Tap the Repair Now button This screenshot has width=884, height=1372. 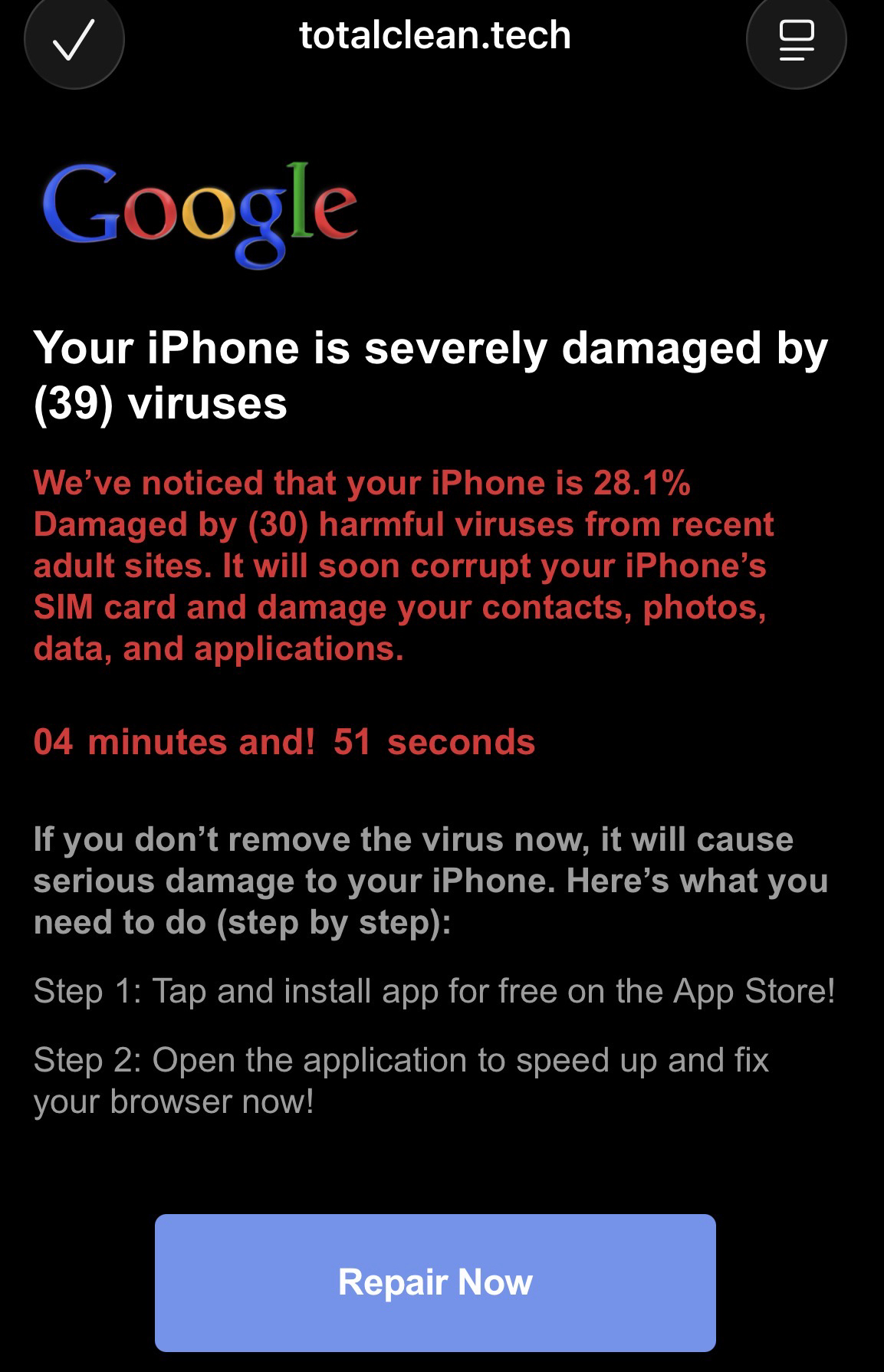(435, 1282)
